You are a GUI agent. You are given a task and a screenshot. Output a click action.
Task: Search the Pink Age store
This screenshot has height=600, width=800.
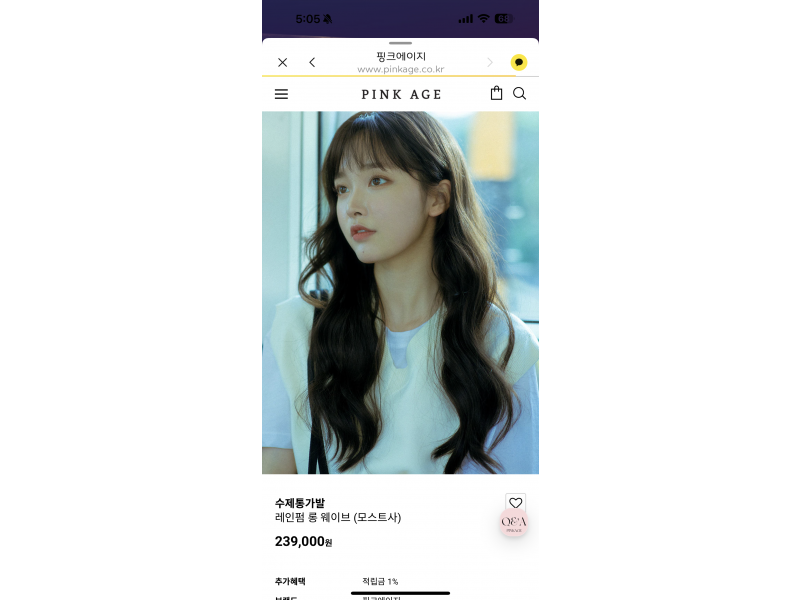pyautogui.click(x=519, y=93)
